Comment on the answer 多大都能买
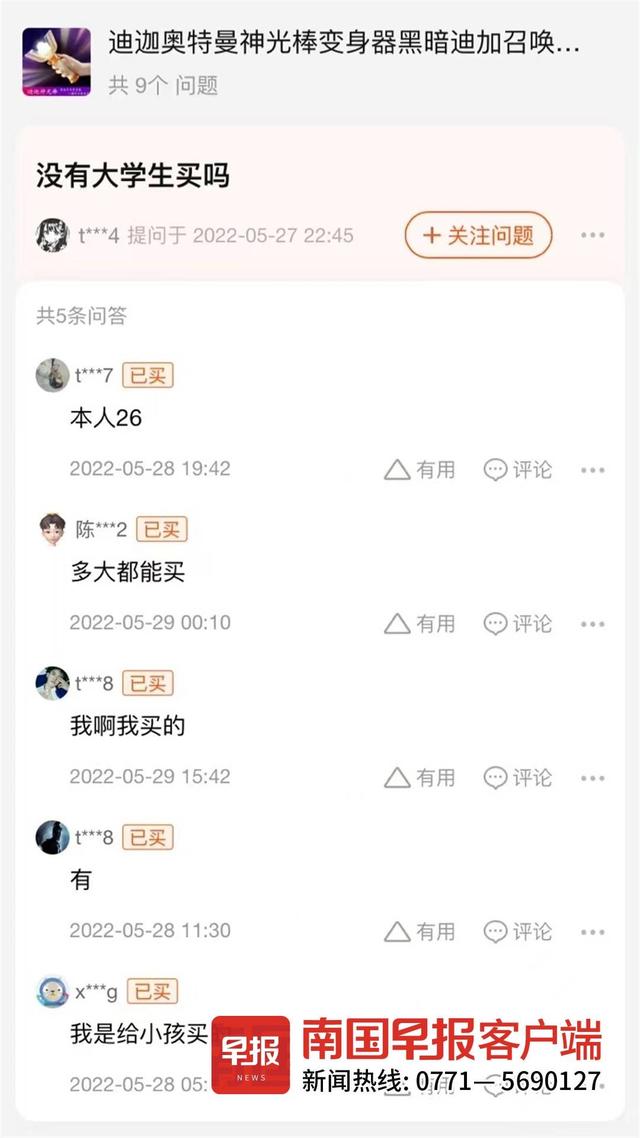640x1138 pixels. [x=518, y=623]
